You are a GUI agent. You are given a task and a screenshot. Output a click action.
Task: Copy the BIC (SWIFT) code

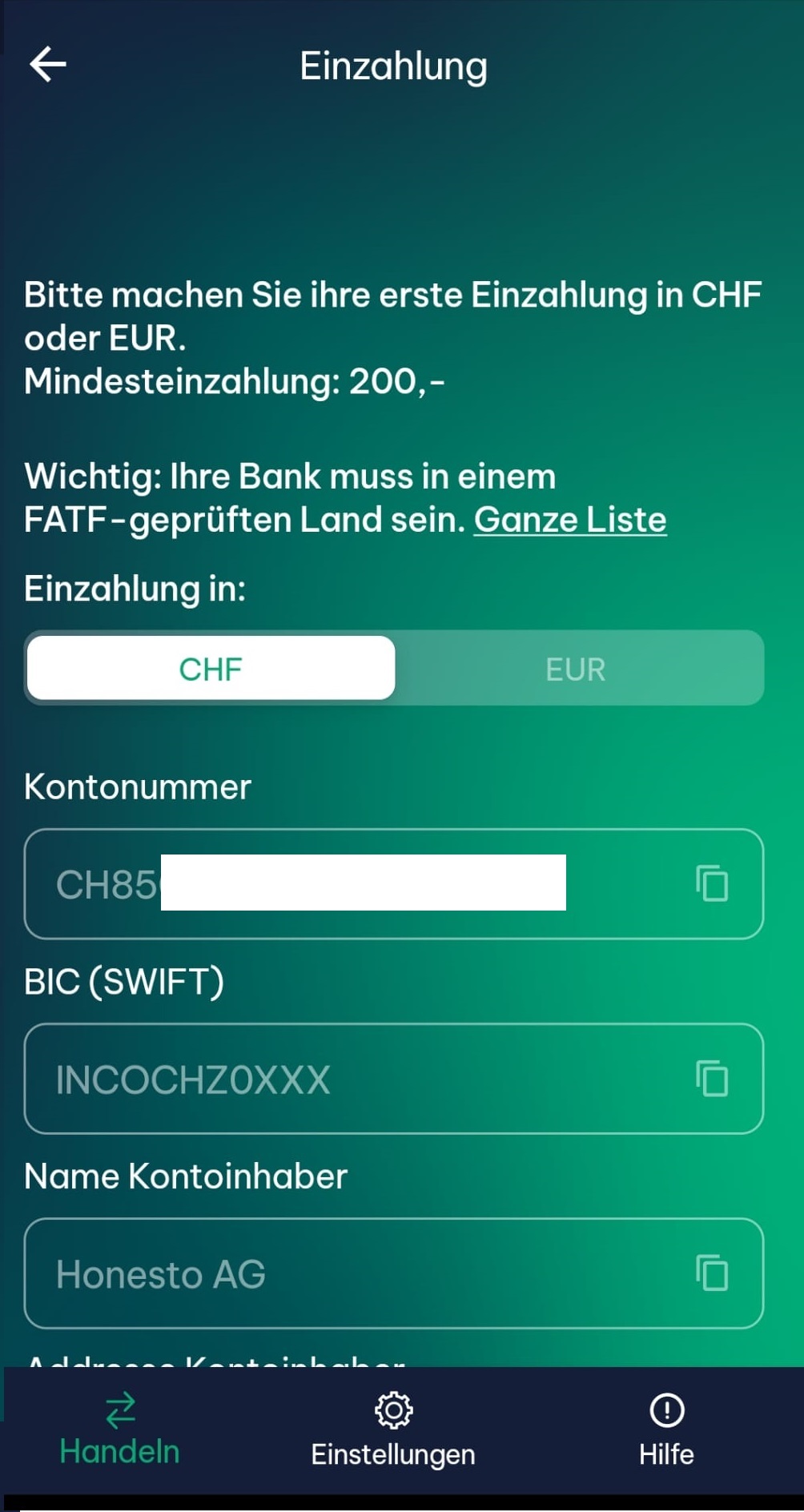click(x=712, y=1079)
